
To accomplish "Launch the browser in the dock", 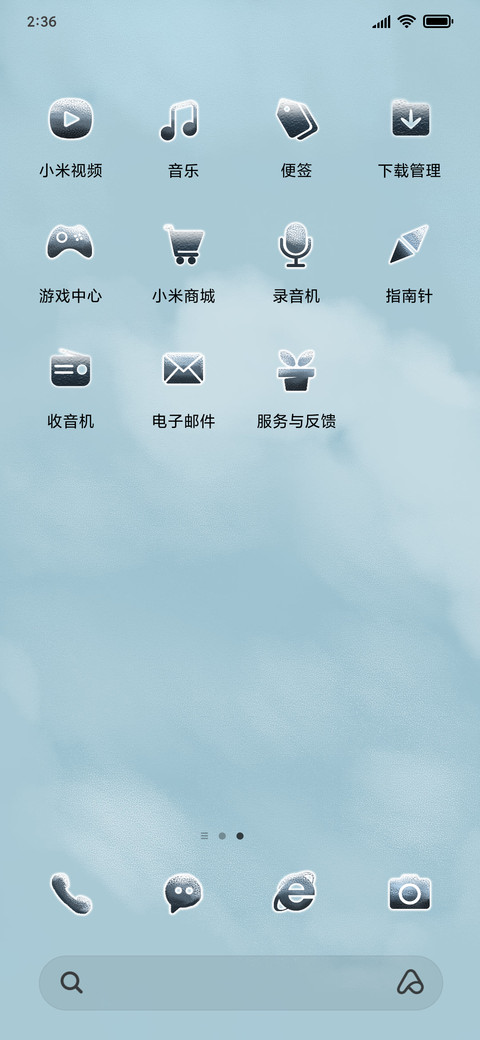I will (x=295, y=891).
